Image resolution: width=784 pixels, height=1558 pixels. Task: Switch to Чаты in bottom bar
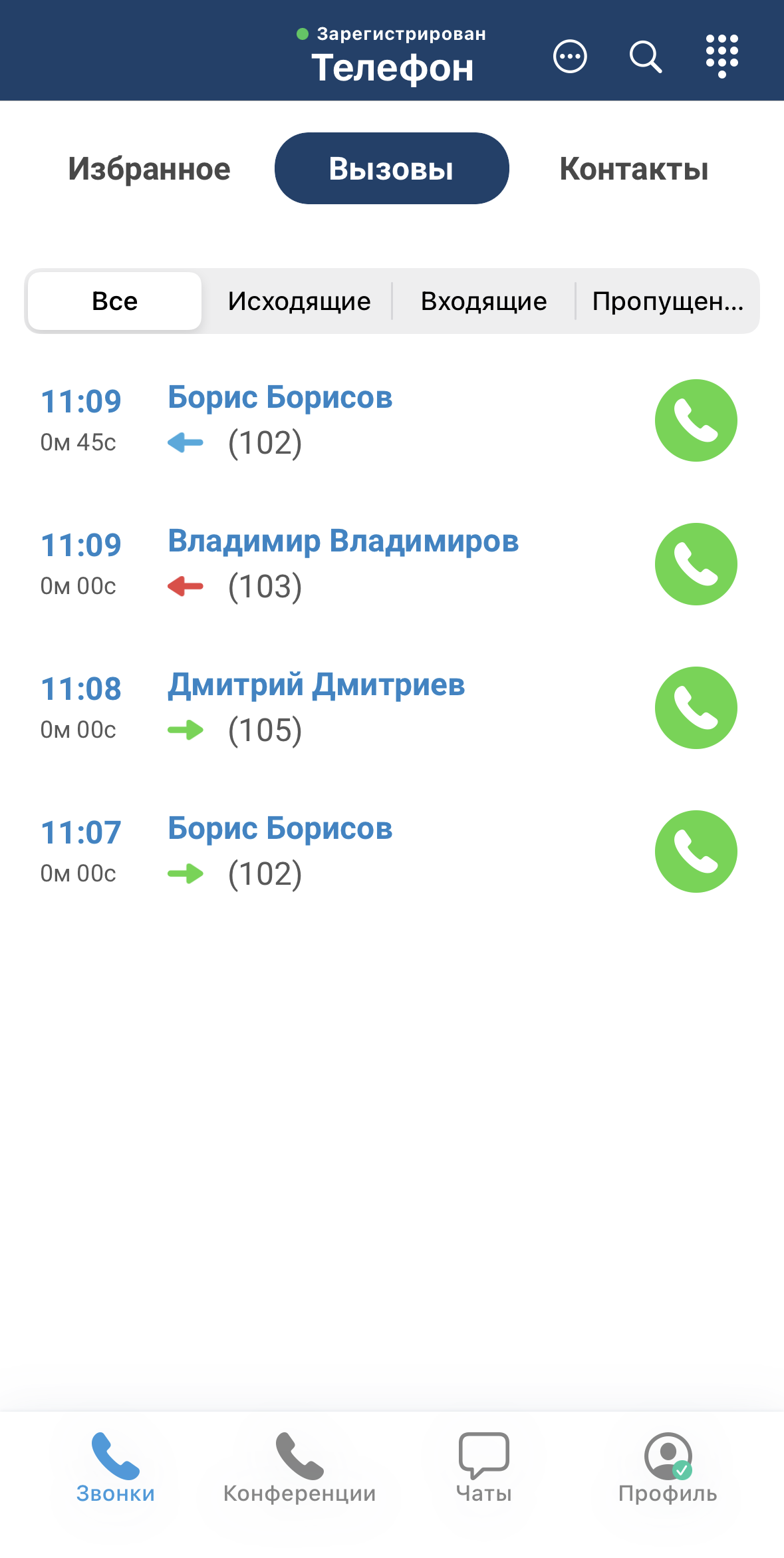(x=483, y=1468)
